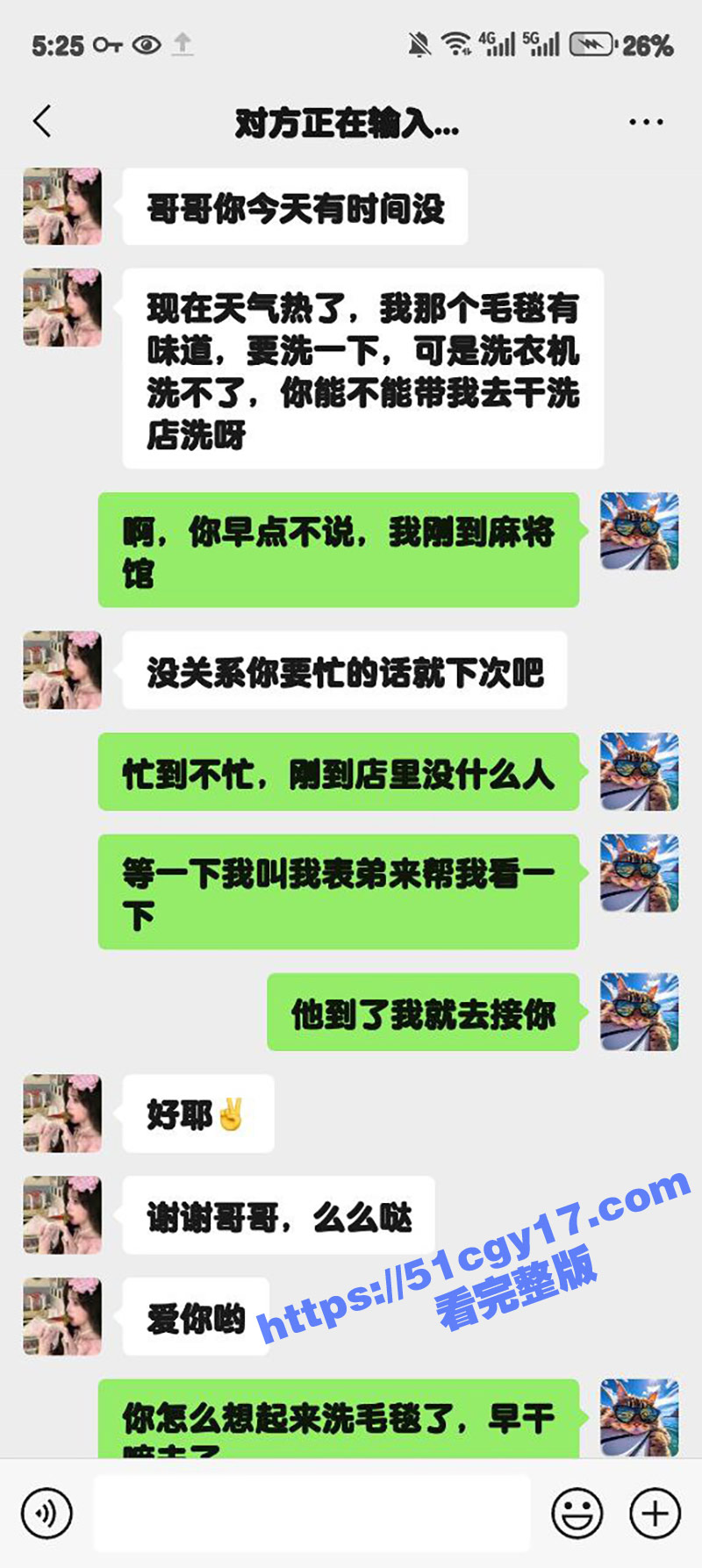Switch to voice message input
702x1568 pixels.
coord(47,1514)
